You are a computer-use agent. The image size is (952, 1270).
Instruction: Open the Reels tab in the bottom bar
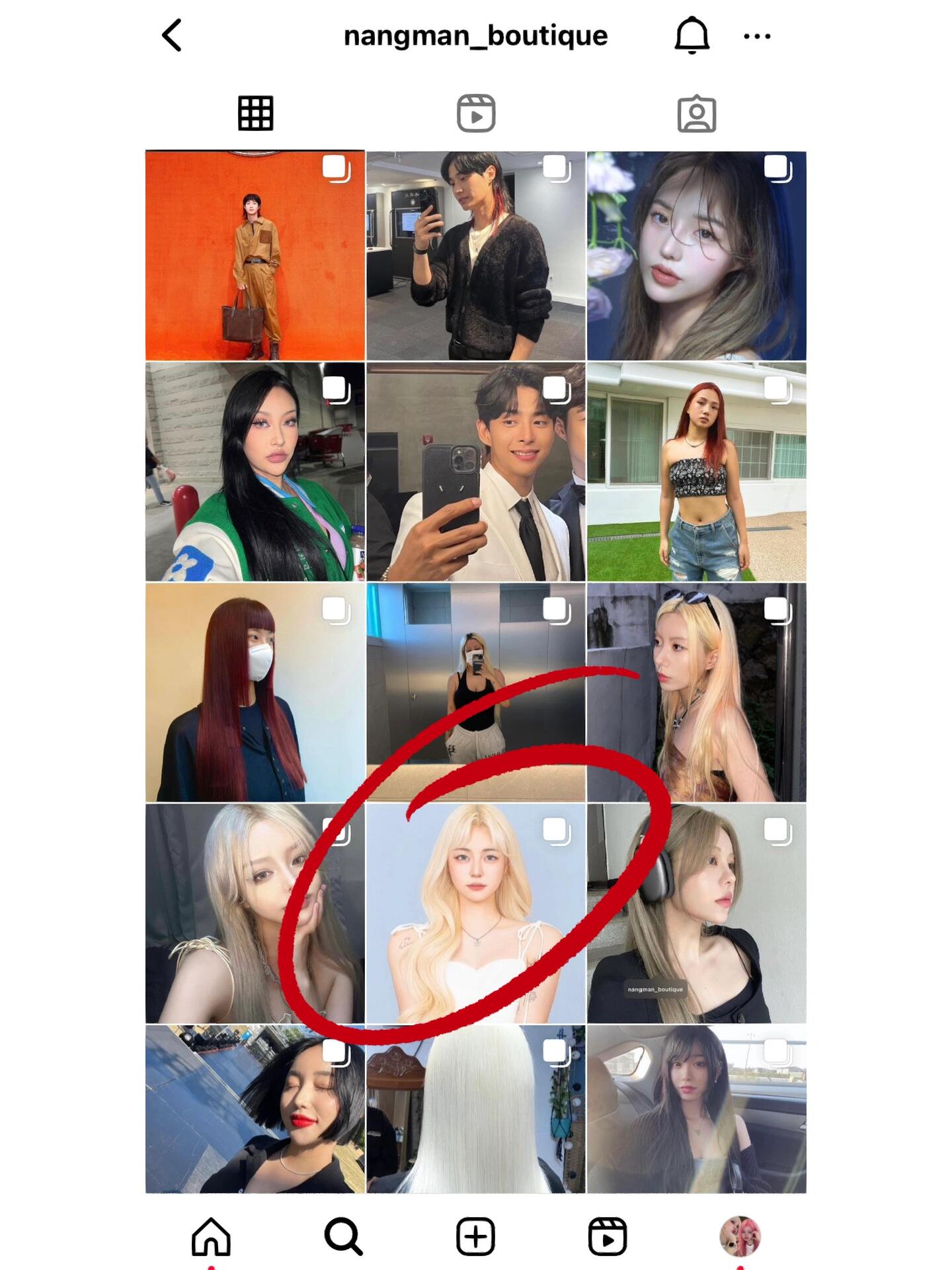click(x=607, y=1236)
